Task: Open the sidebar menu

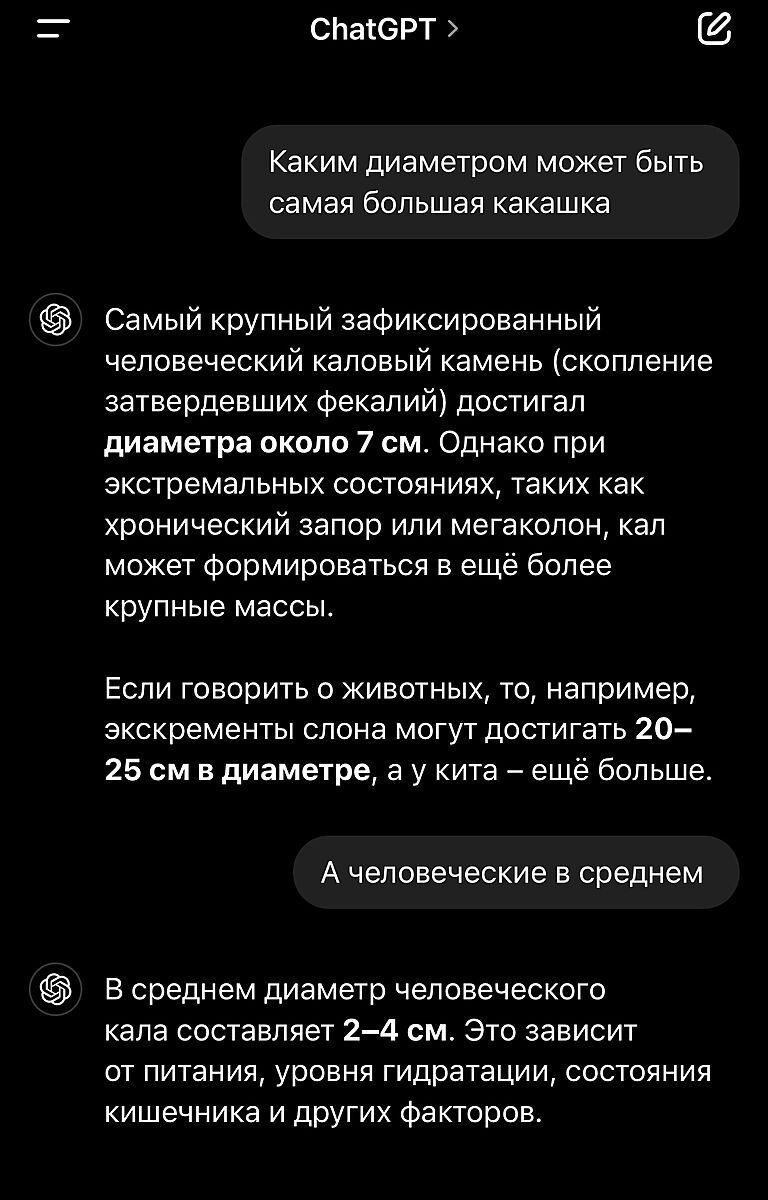Action: (x=52, y=30)
